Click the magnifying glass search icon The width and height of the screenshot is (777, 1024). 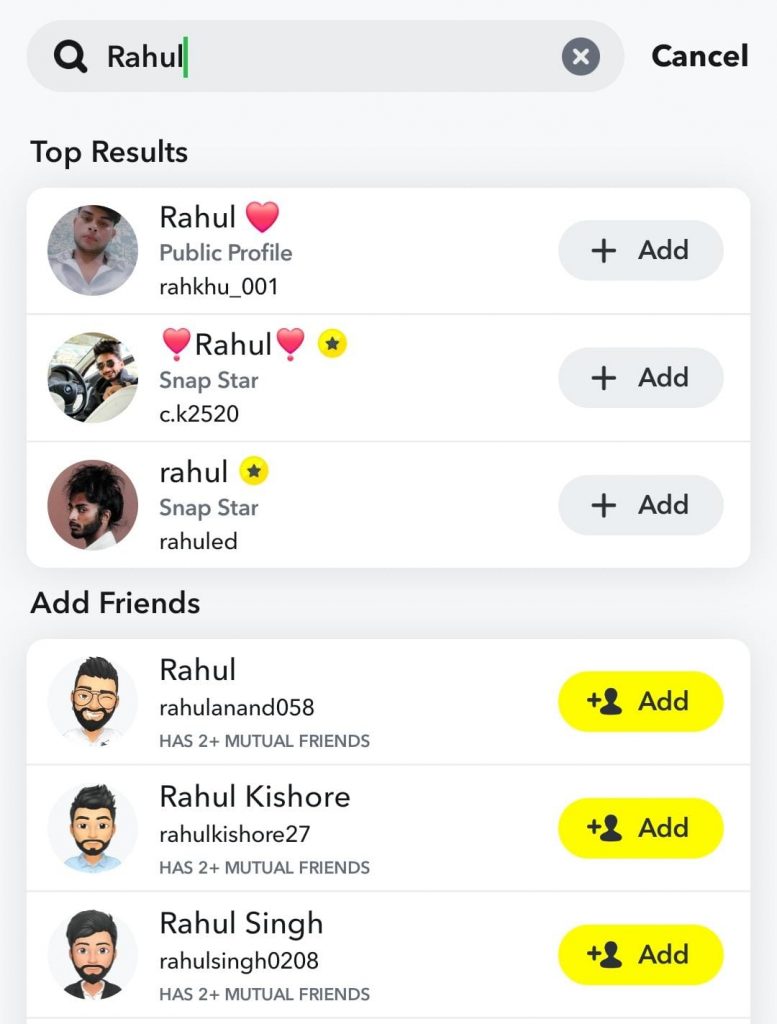coord(69,56)
